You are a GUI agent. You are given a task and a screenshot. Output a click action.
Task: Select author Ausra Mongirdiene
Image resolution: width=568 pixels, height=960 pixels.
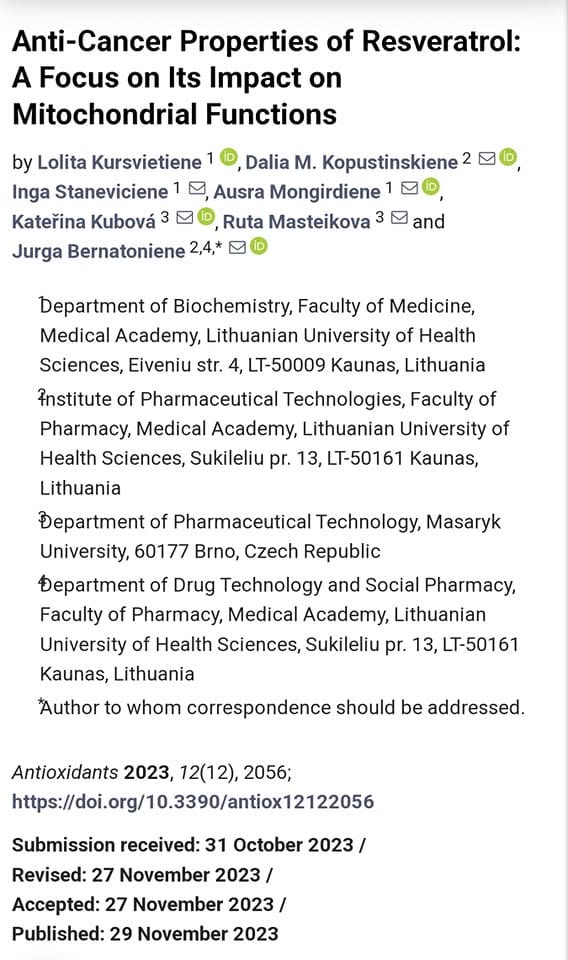(297, 192)
